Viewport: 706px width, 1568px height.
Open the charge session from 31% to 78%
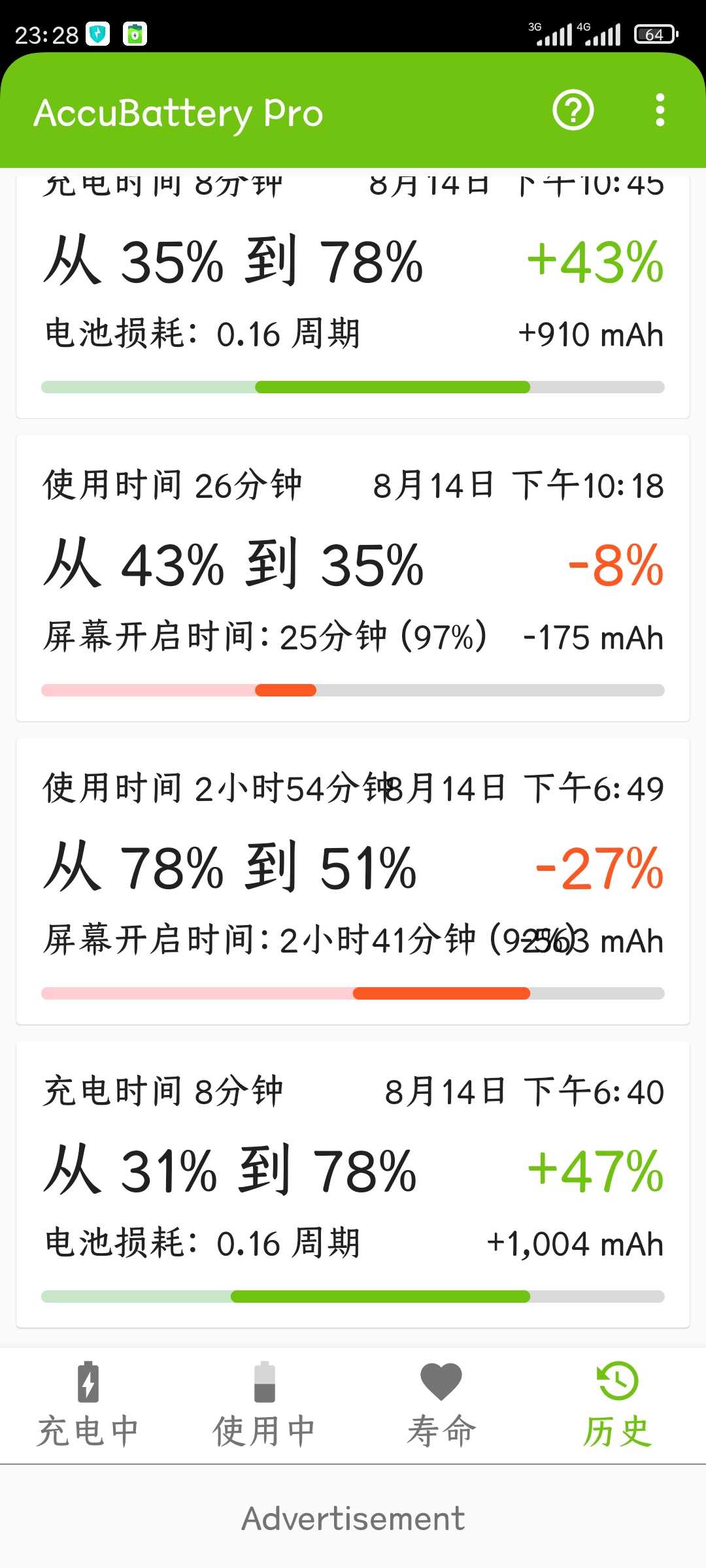pyautogui.click(x=353, y=1184)
